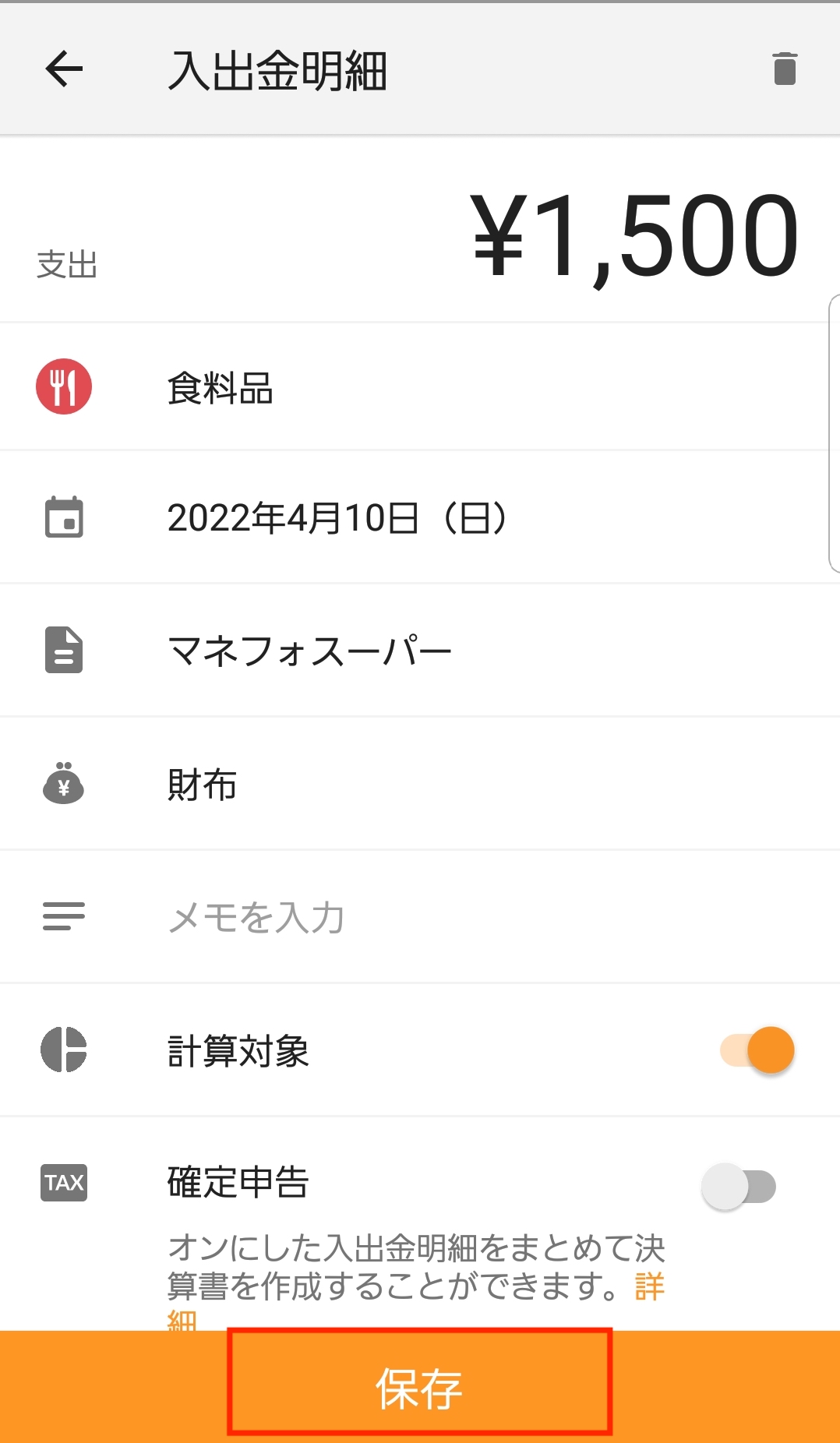Delete this transaction with the trash icon
This screenshot has width=840, height=1443.
[x=785, y=69]
